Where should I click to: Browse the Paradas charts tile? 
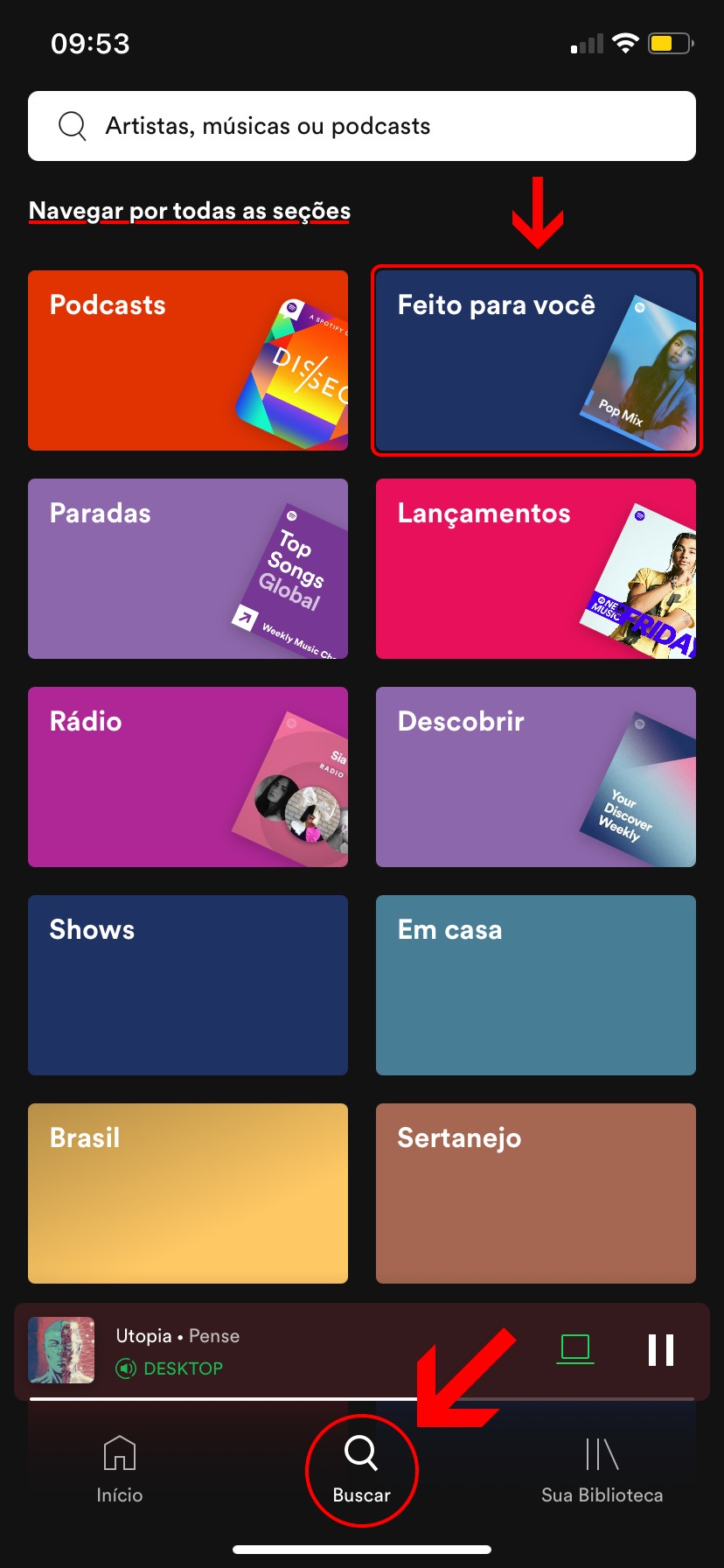point(187,569)
